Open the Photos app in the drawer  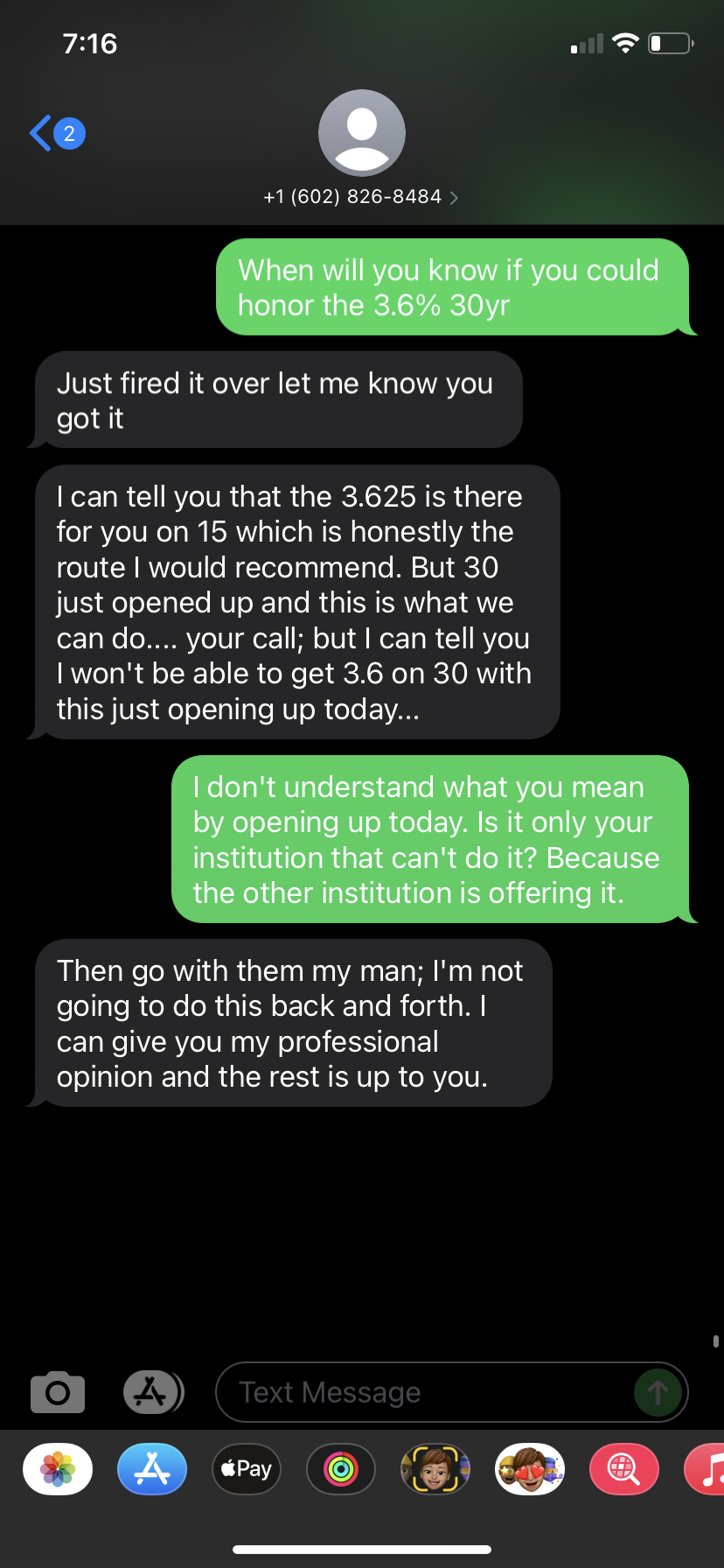point(58,1469)
